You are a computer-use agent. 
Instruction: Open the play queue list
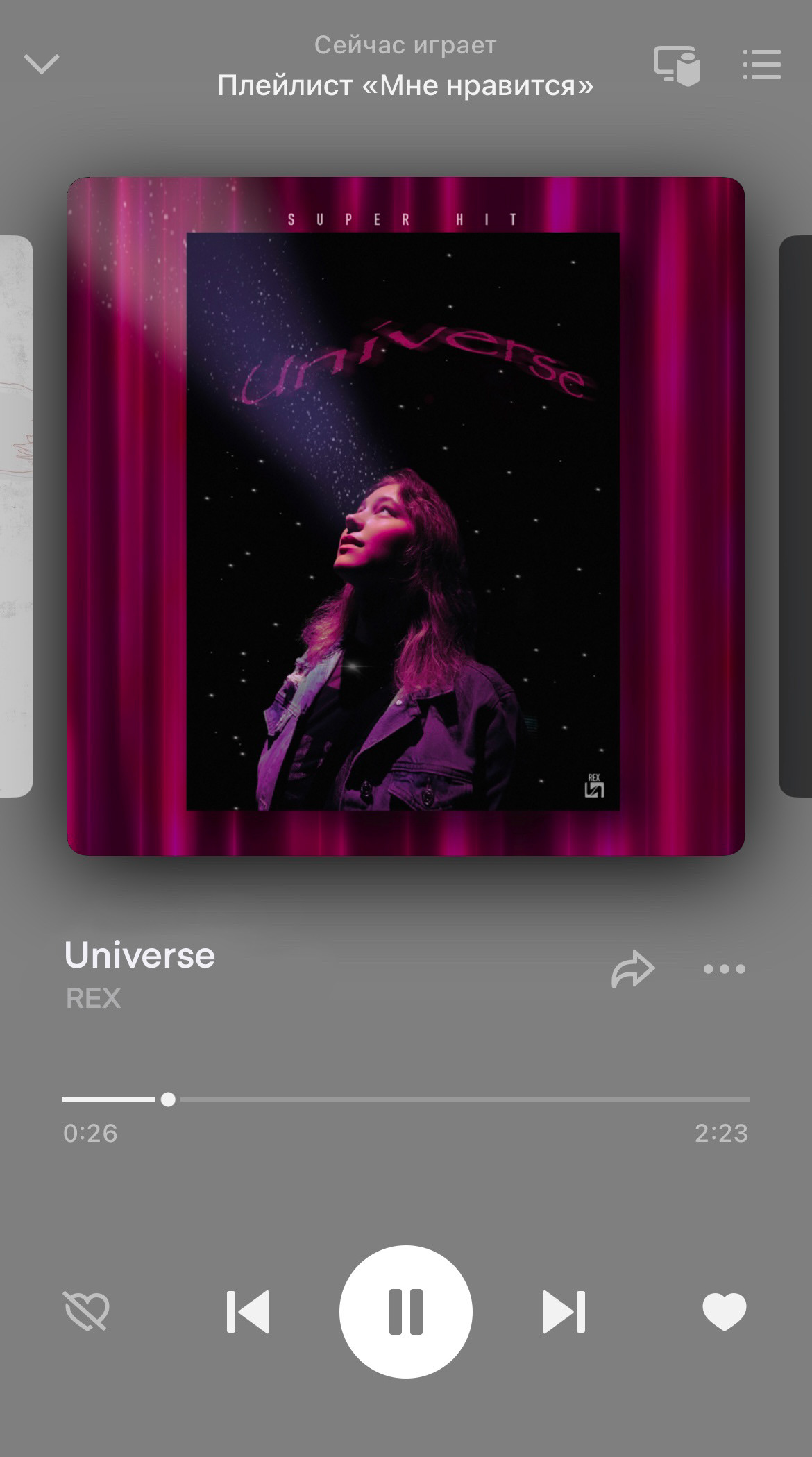[x=761, y=65]
